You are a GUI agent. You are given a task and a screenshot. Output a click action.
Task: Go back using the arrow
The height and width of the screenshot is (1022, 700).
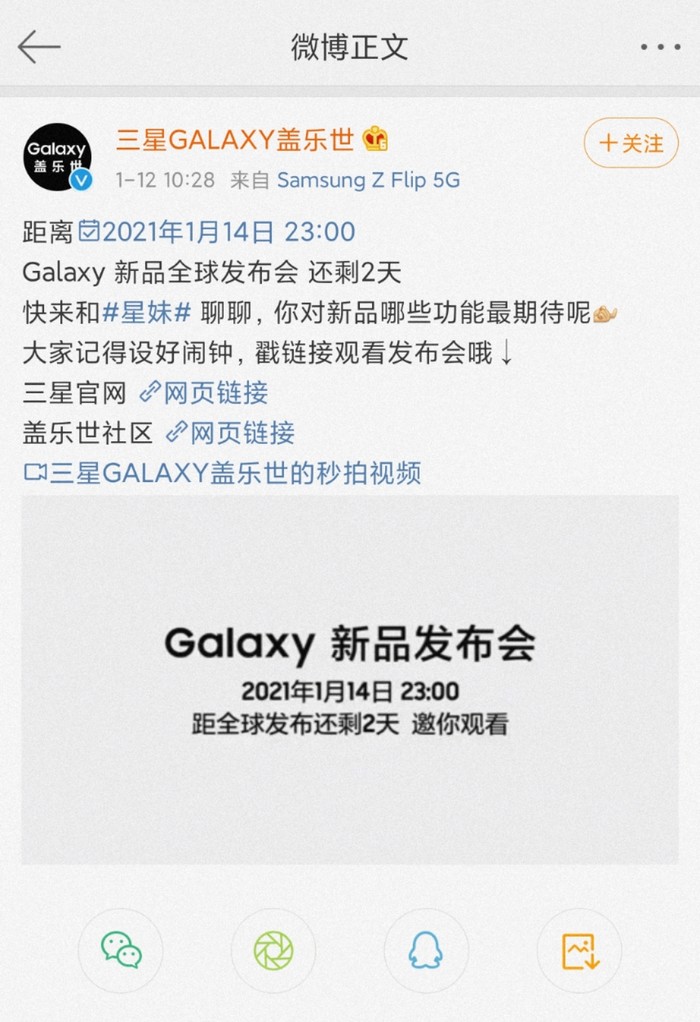[40, 46]
